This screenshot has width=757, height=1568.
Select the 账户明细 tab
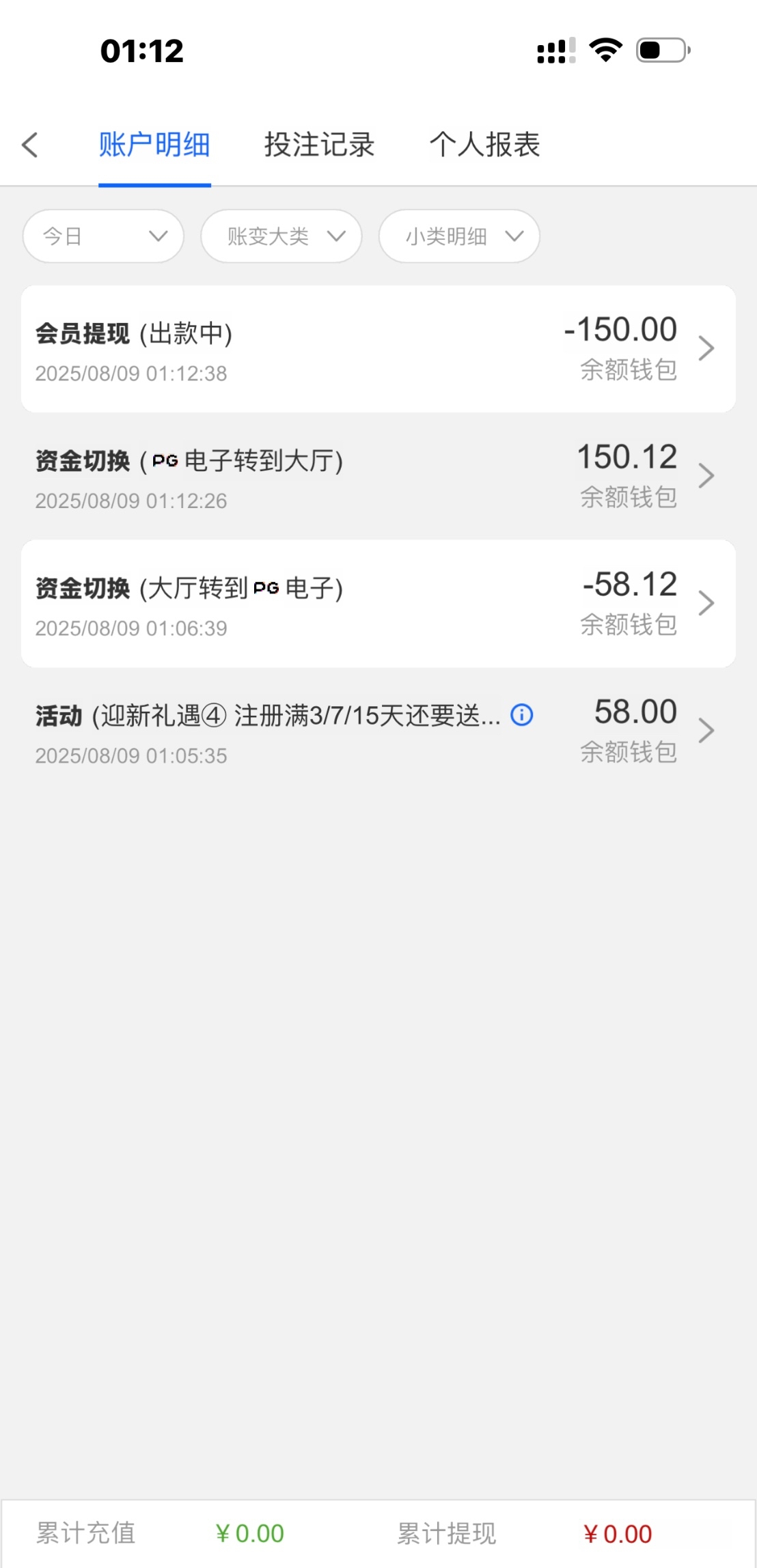point(154,145)
